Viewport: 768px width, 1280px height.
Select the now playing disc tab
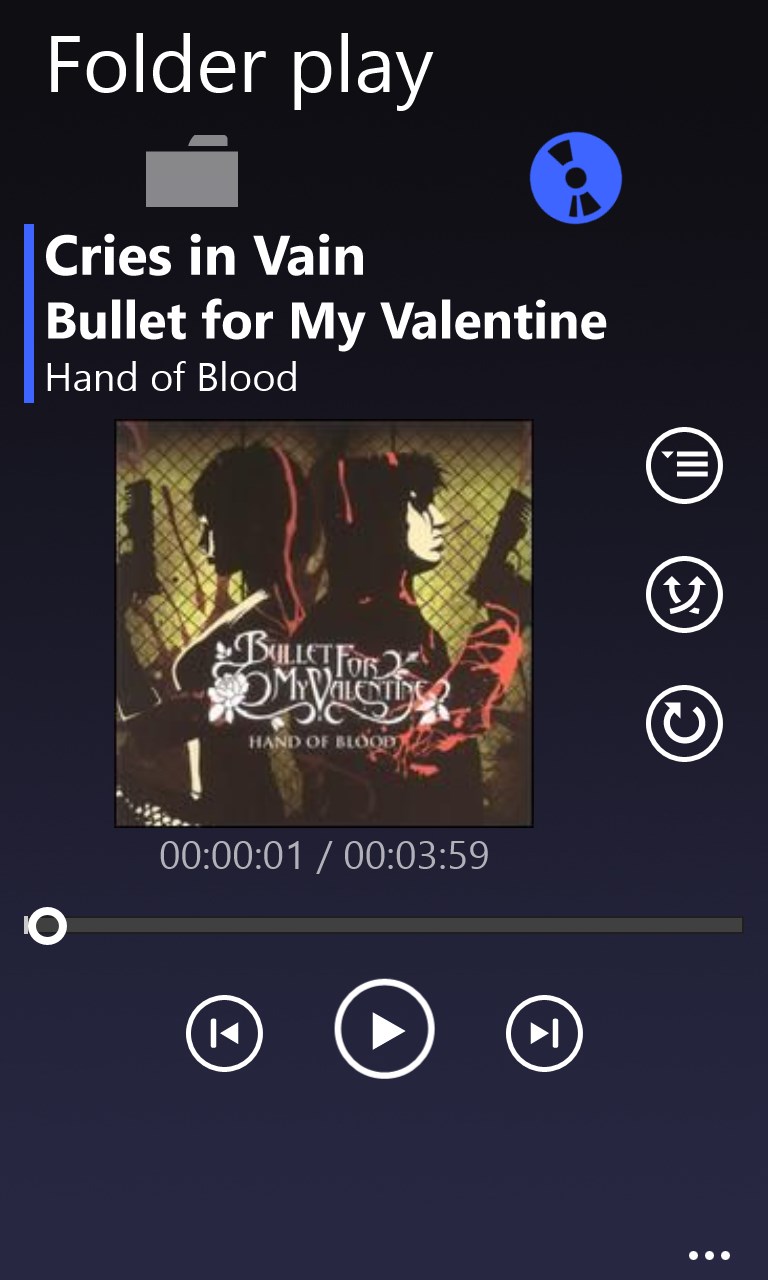[575, 178]
